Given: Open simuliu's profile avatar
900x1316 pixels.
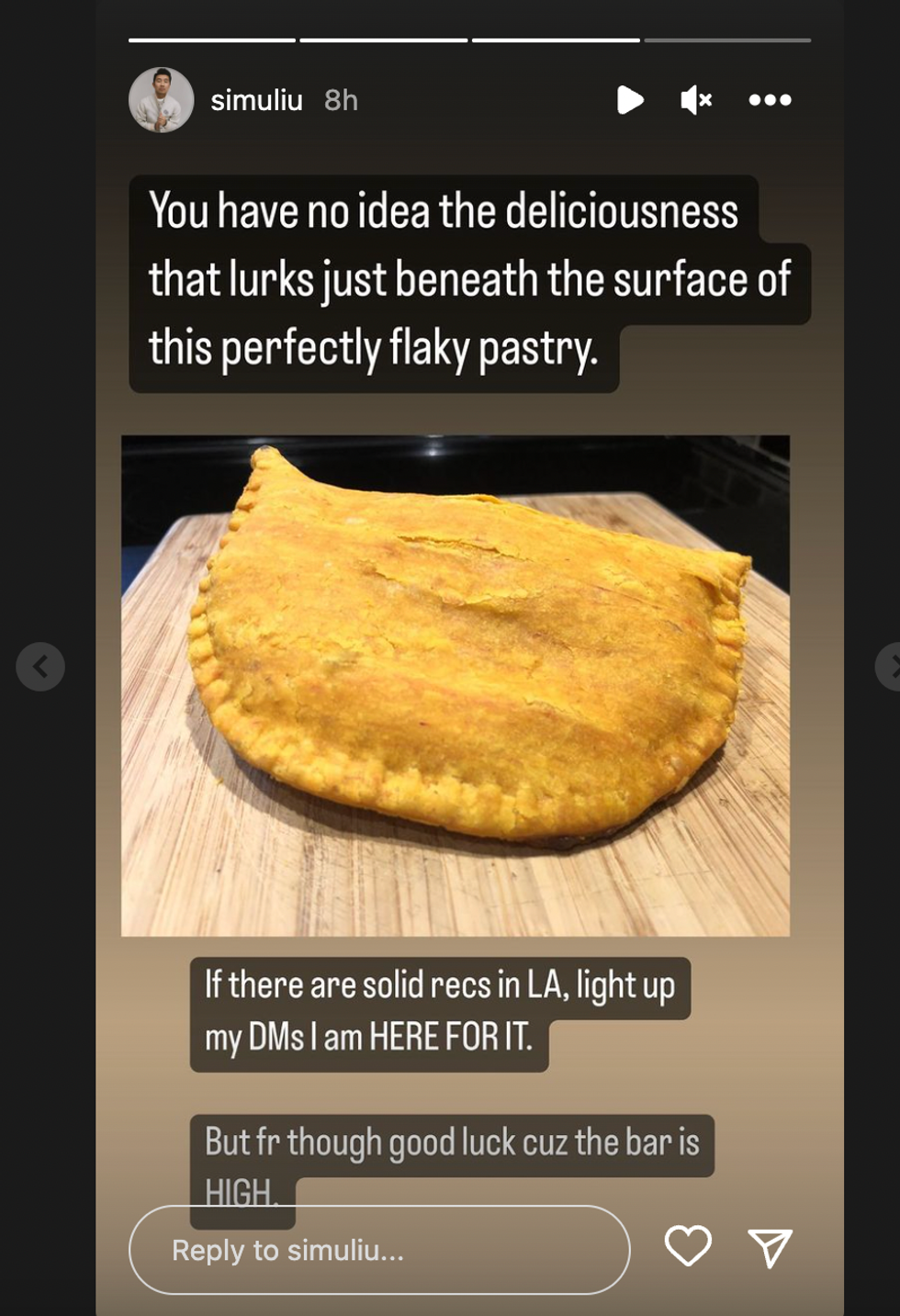Looking at the screenshot, I should [162, 99].
